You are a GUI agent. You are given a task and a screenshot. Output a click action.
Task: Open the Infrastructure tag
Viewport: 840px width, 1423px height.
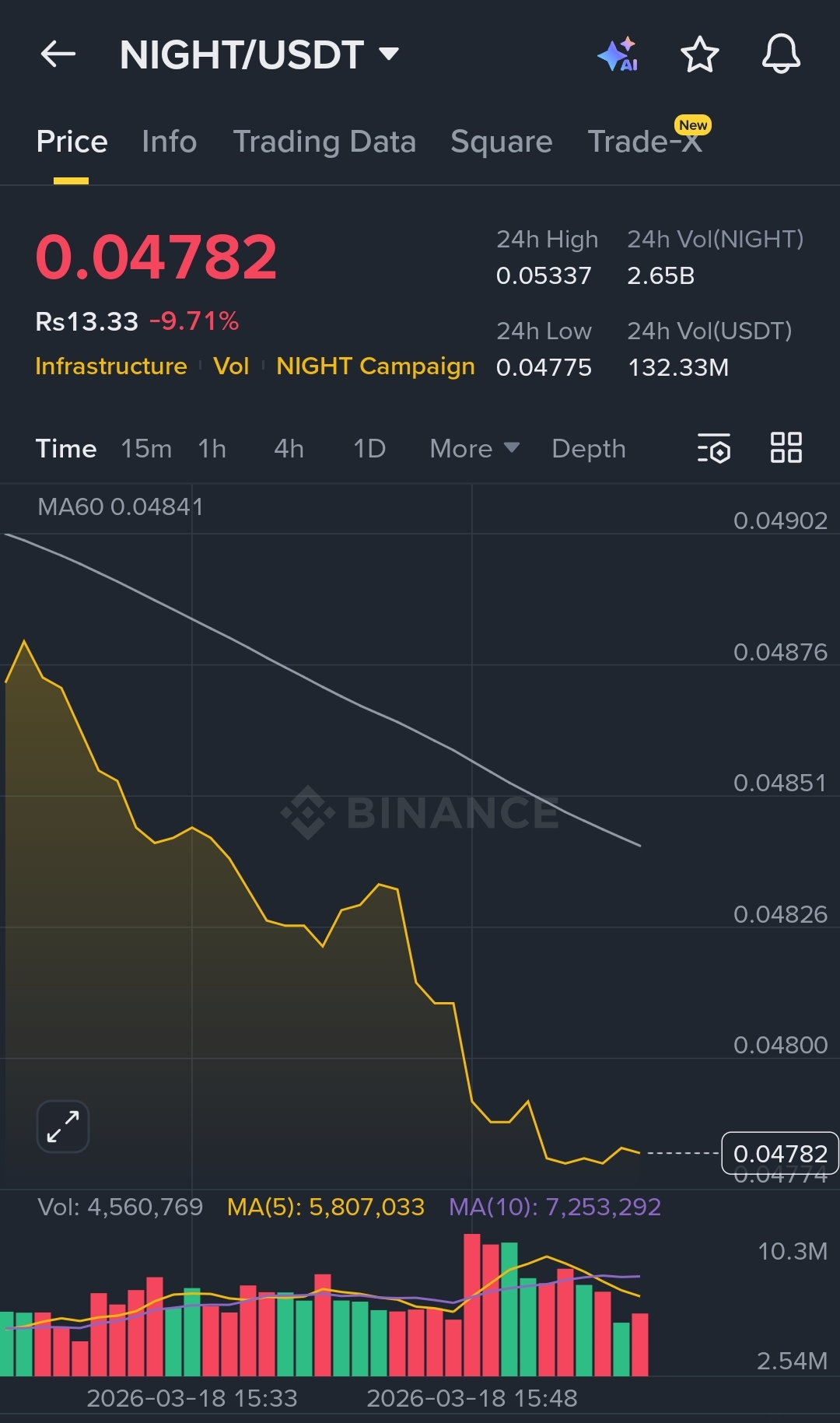[x=111, y=366]
